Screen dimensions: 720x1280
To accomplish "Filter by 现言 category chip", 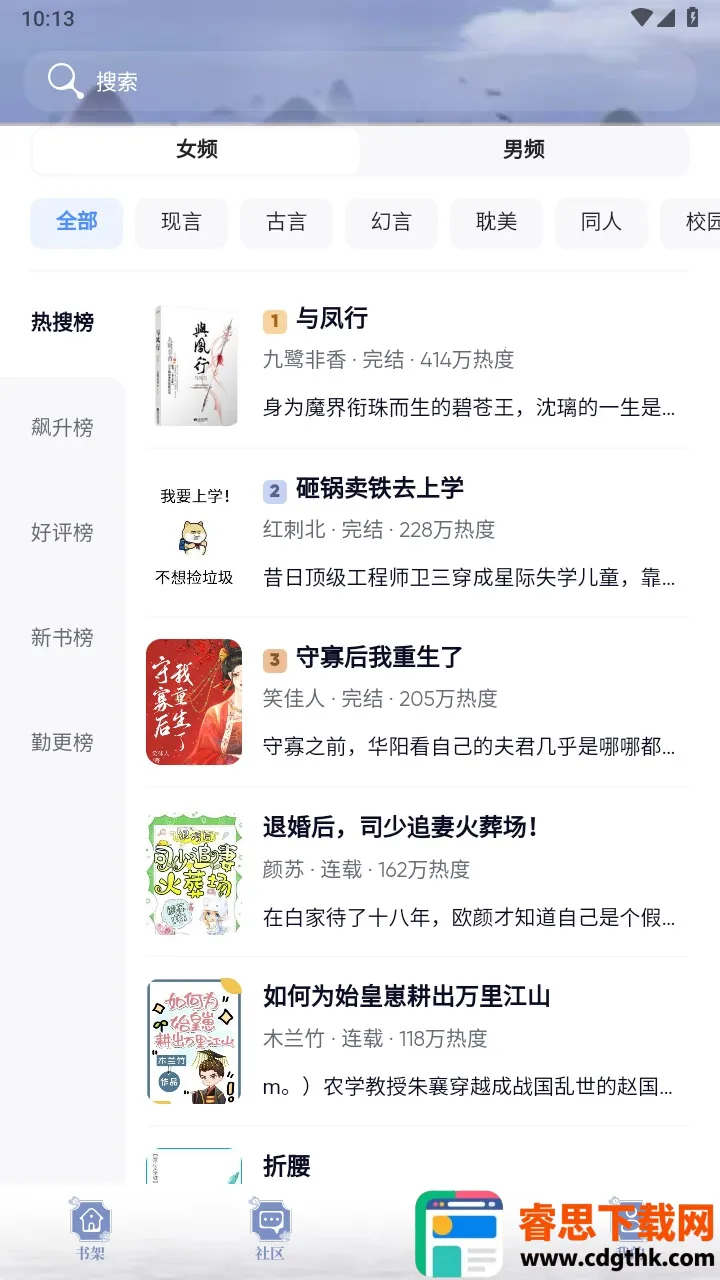I will point(181,222).
